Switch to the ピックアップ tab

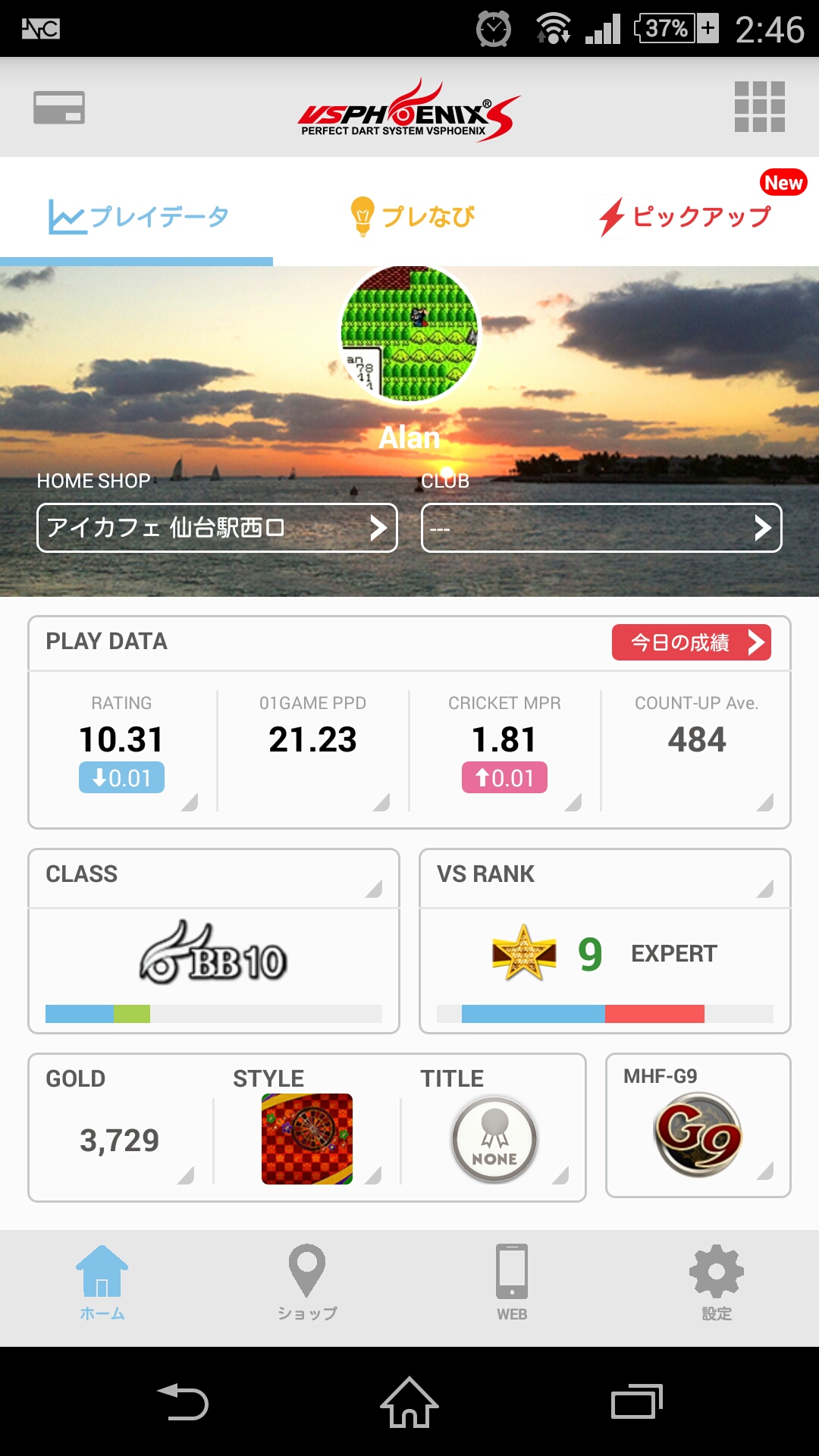pos(686,217)
